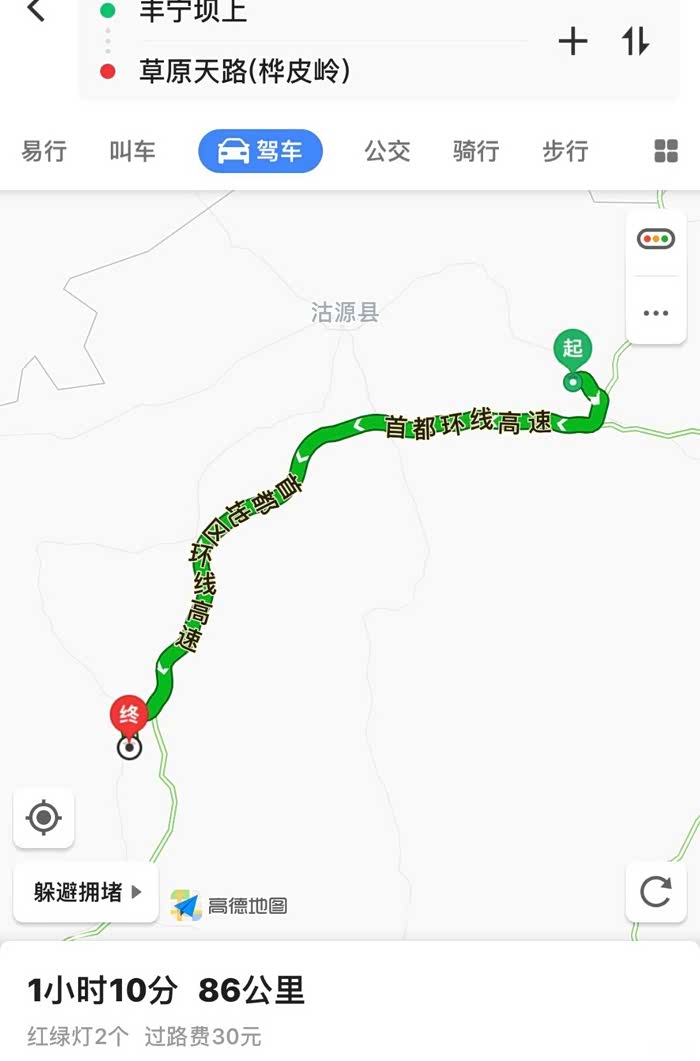The width and height of the screenshot is (700, 1061).
Task: Refresh the route
Action: pyautogui.click(x=656, y=892)
